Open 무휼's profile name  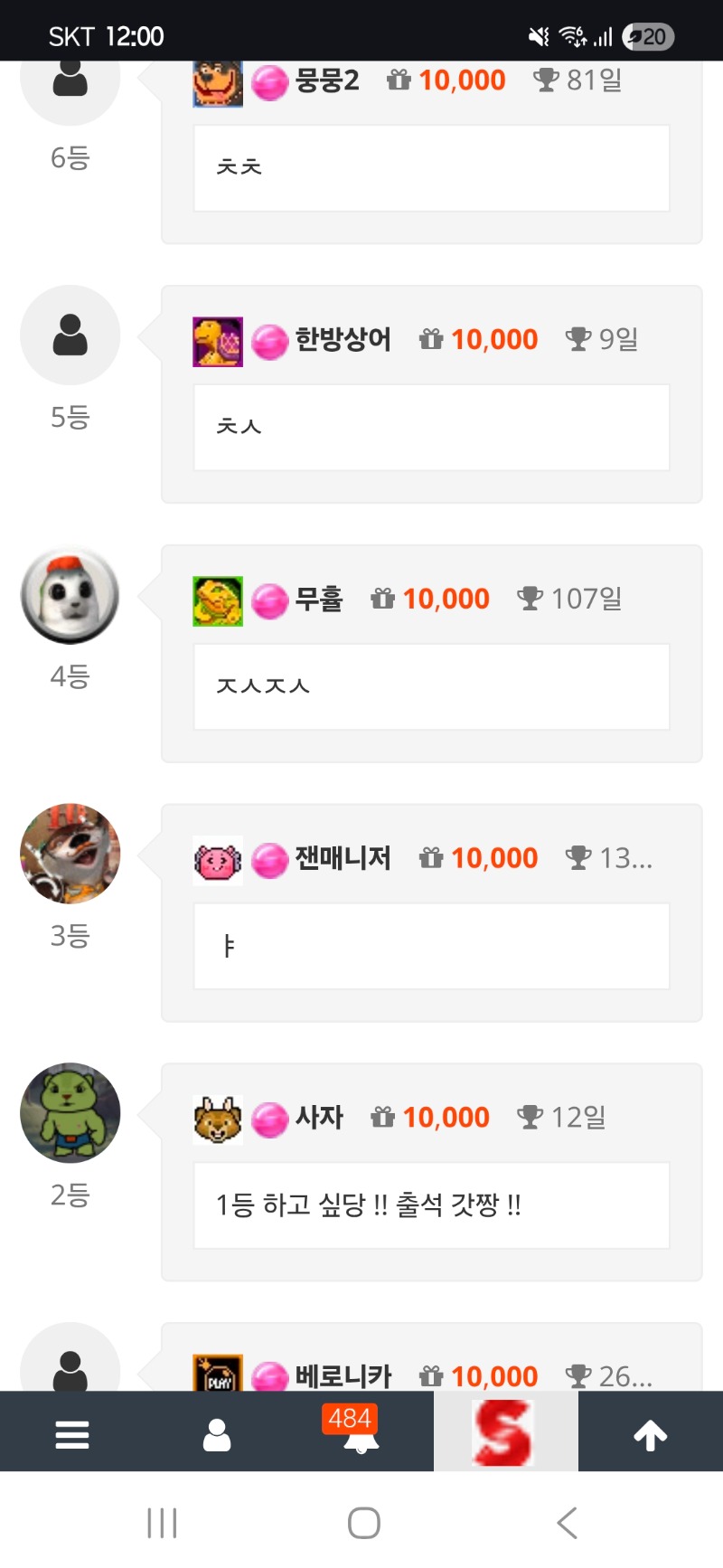[x=319, y=599]
